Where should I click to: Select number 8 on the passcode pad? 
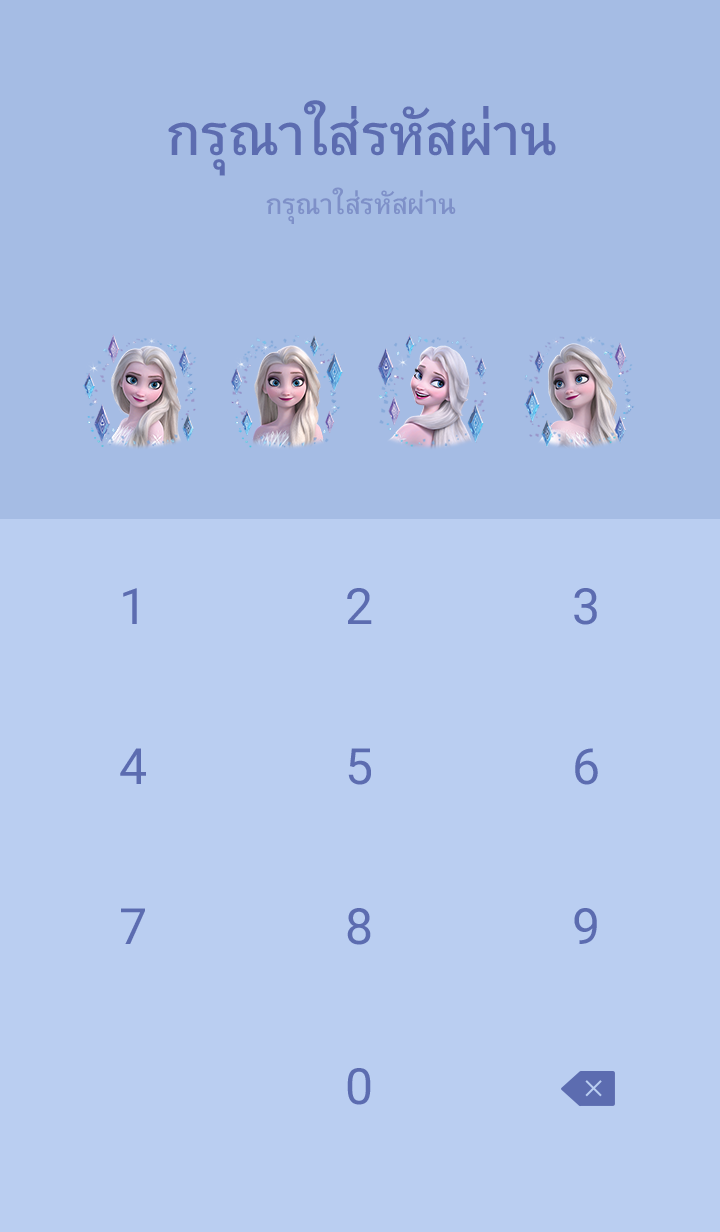pyautogui.click(x=359, y=927)
